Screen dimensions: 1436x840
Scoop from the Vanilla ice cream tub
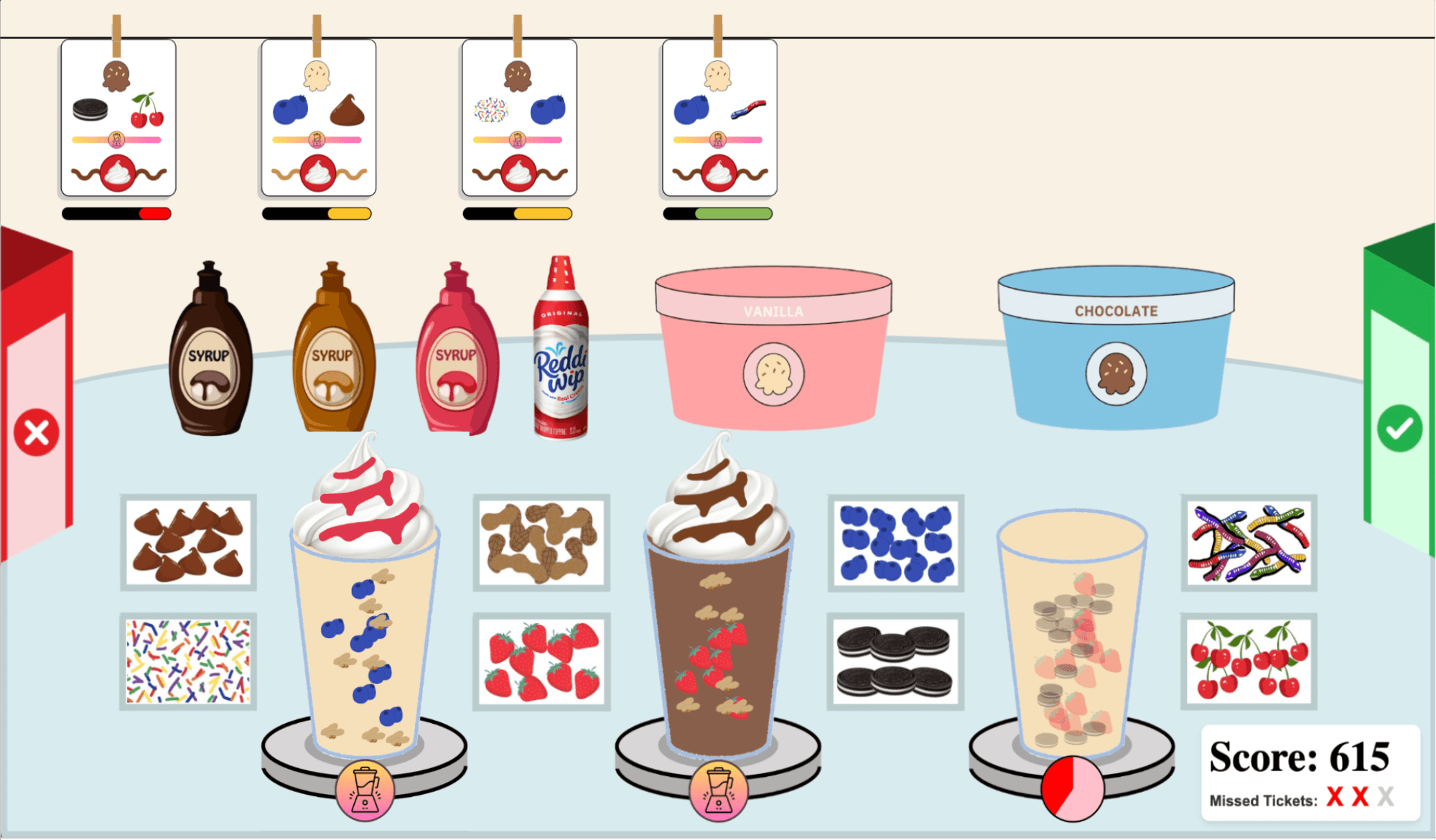click(773, 350)
